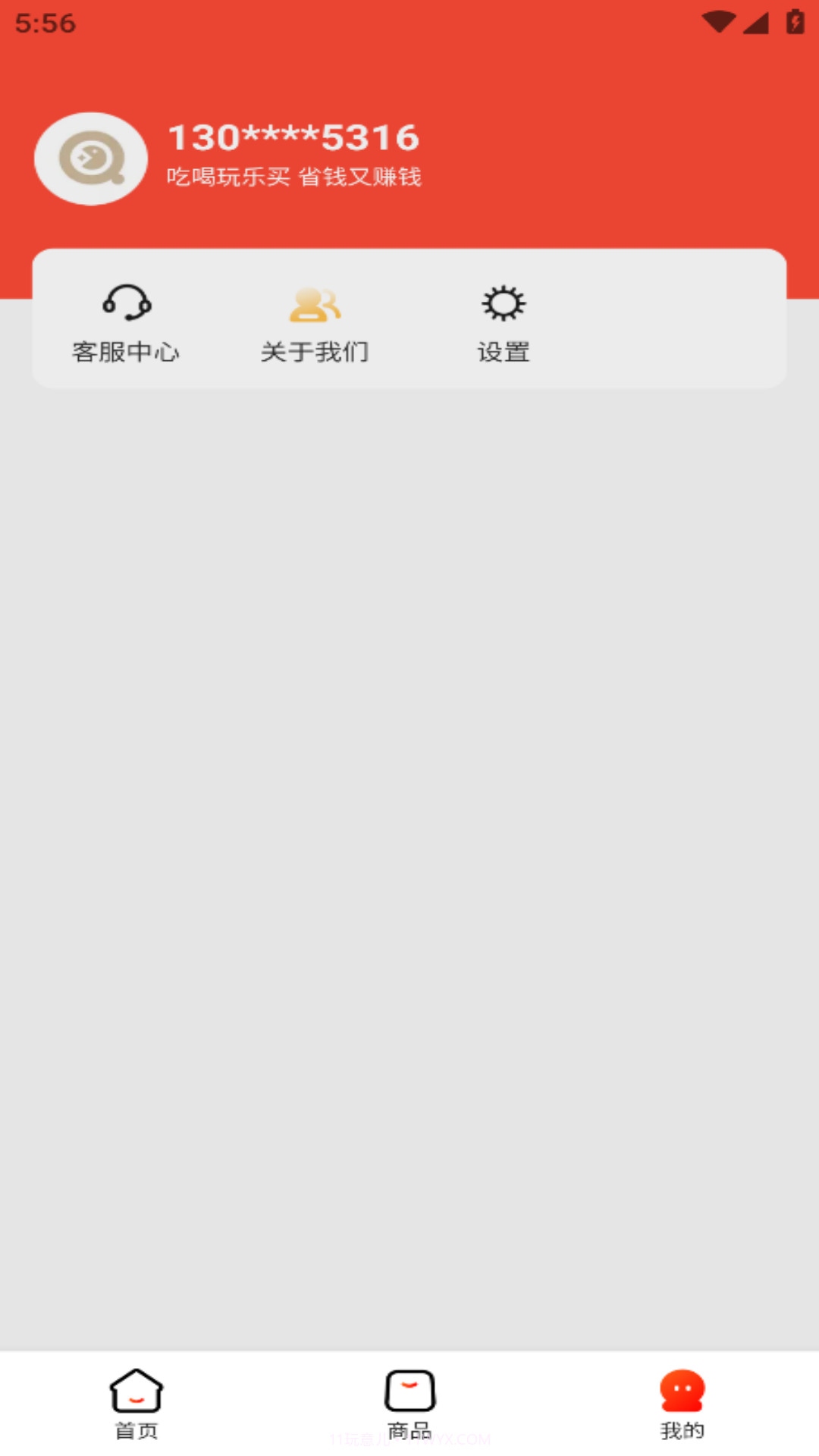This screenshot has width=819, height=1456.
Task: Open the 设置 gear icon
Action: coord(503,303)
